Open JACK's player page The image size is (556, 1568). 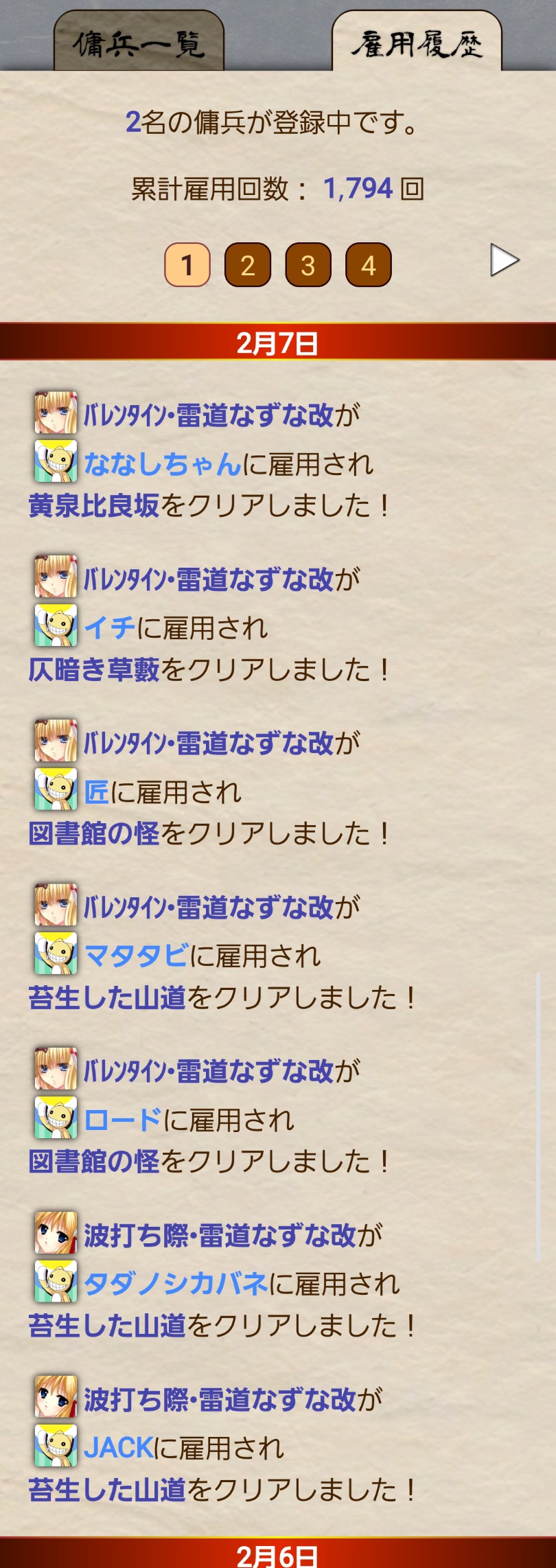[x=118, y=1447]
